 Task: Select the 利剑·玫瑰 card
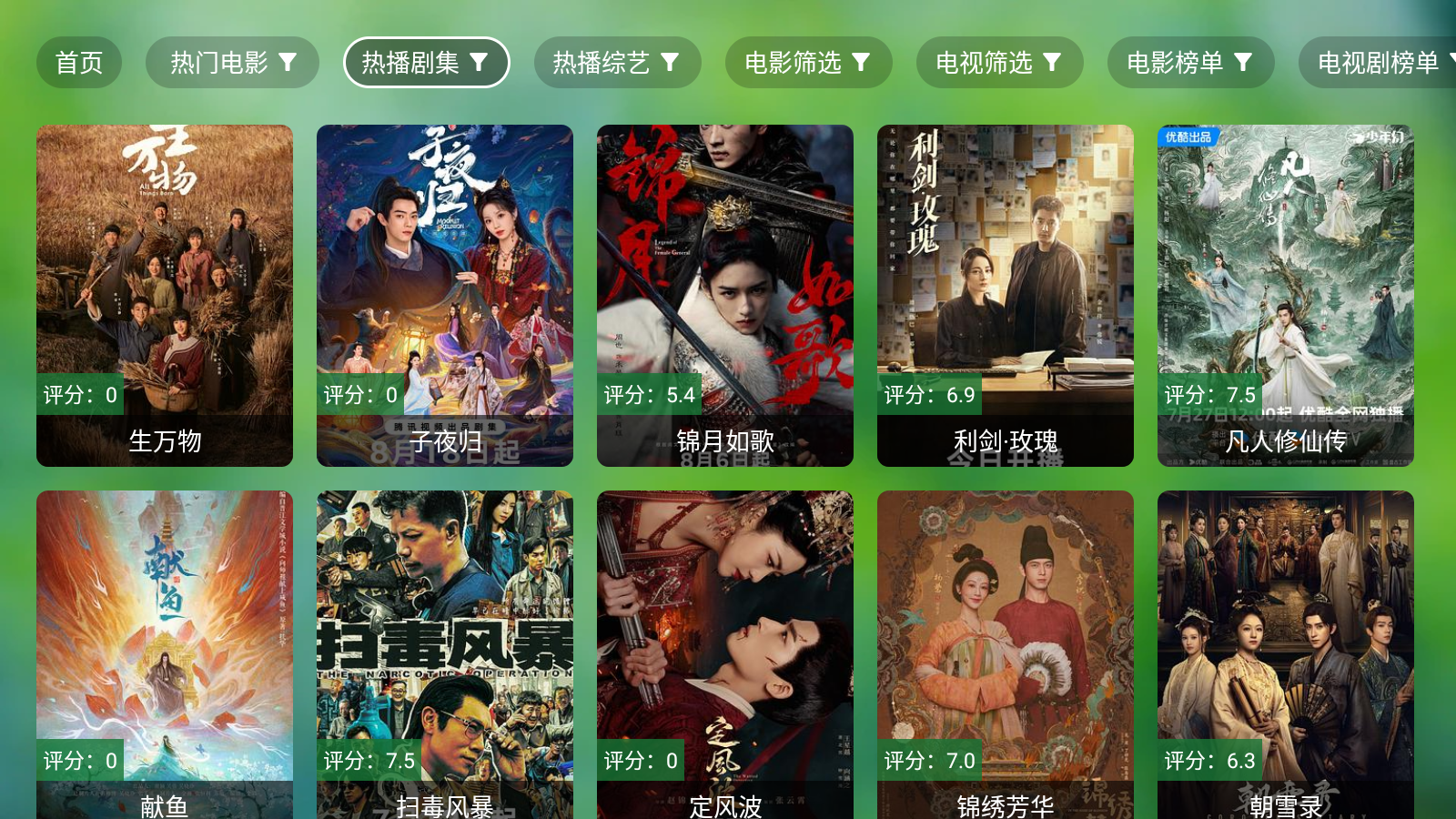coord(1006,295)
